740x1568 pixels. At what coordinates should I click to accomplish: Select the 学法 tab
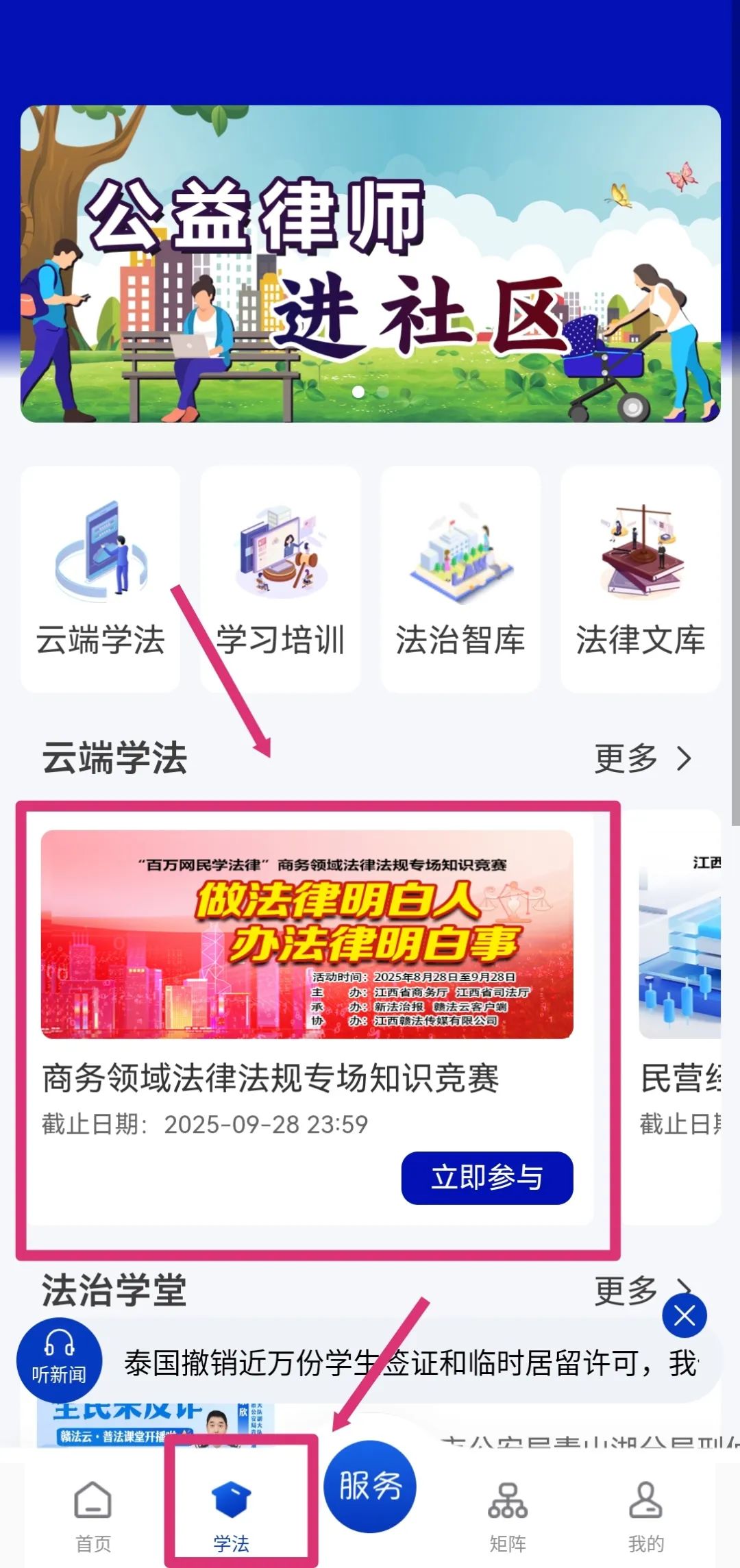tap(232, 1516)
